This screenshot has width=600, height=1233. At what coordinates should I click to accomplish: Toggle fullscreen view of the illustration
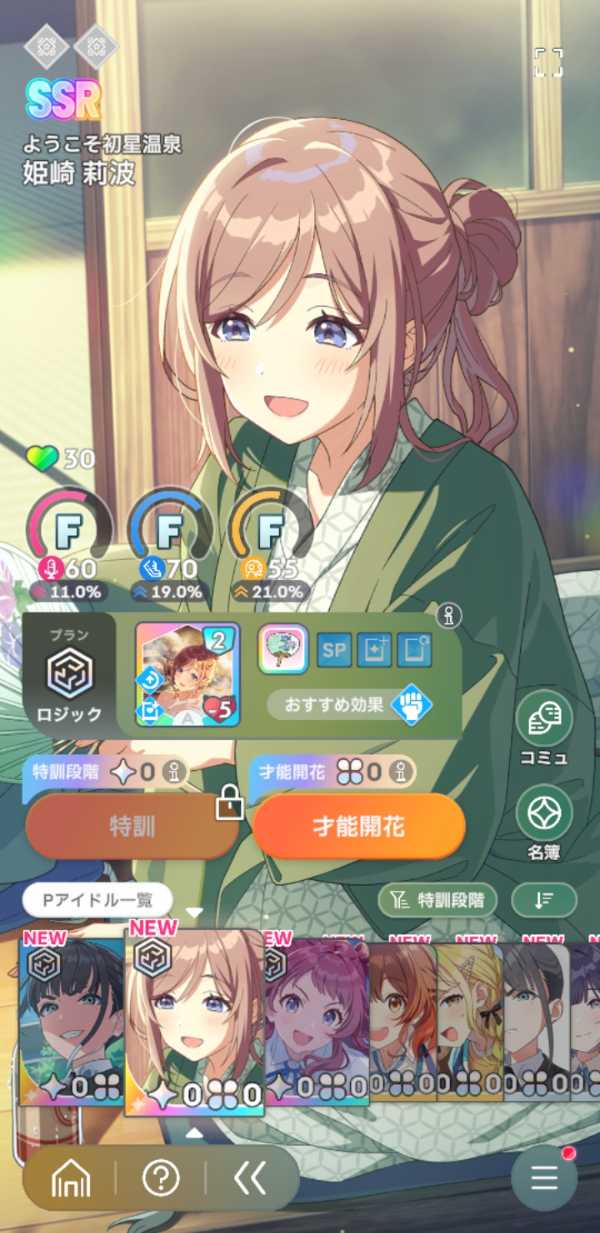pos(548,62)
